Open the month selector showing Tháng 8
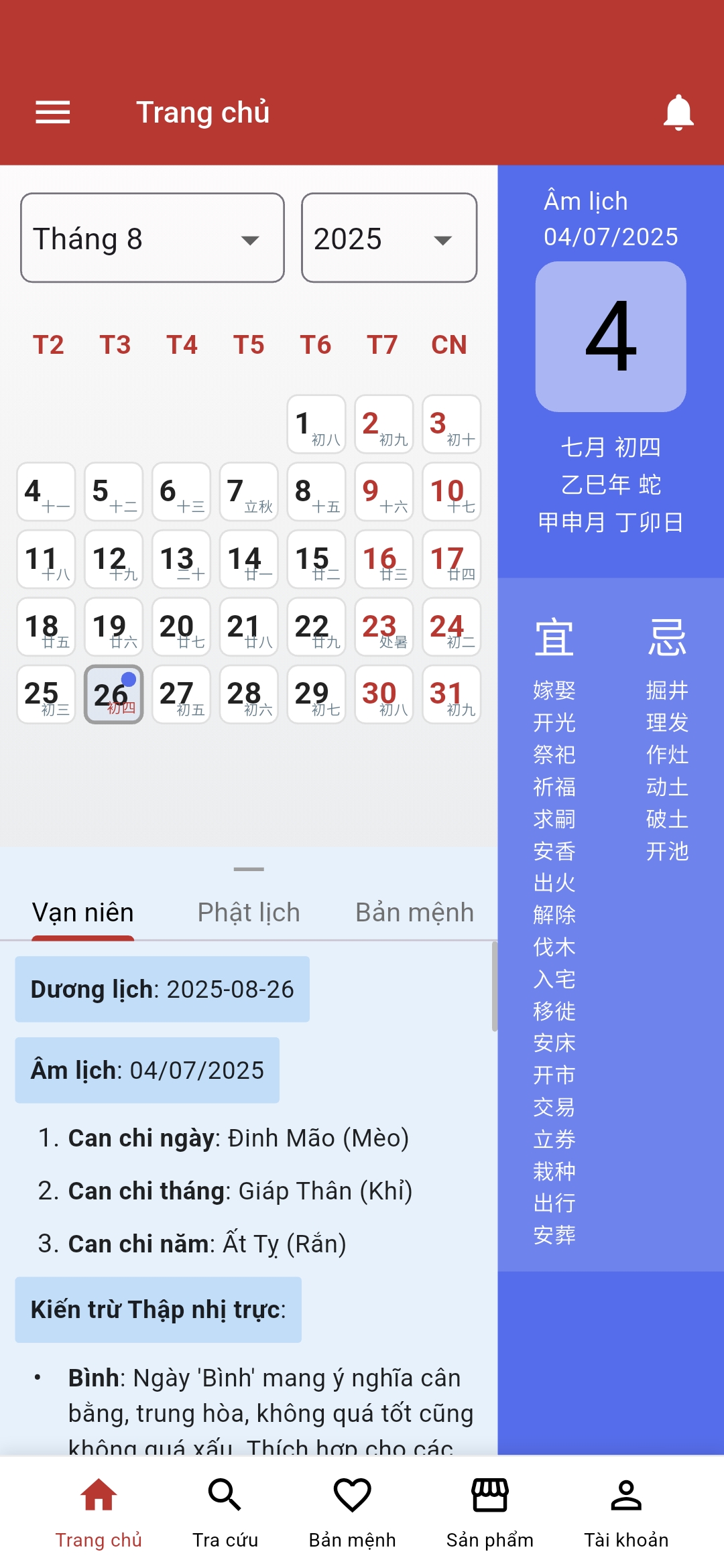The image size is (724, 1568). tap(152, 238)
